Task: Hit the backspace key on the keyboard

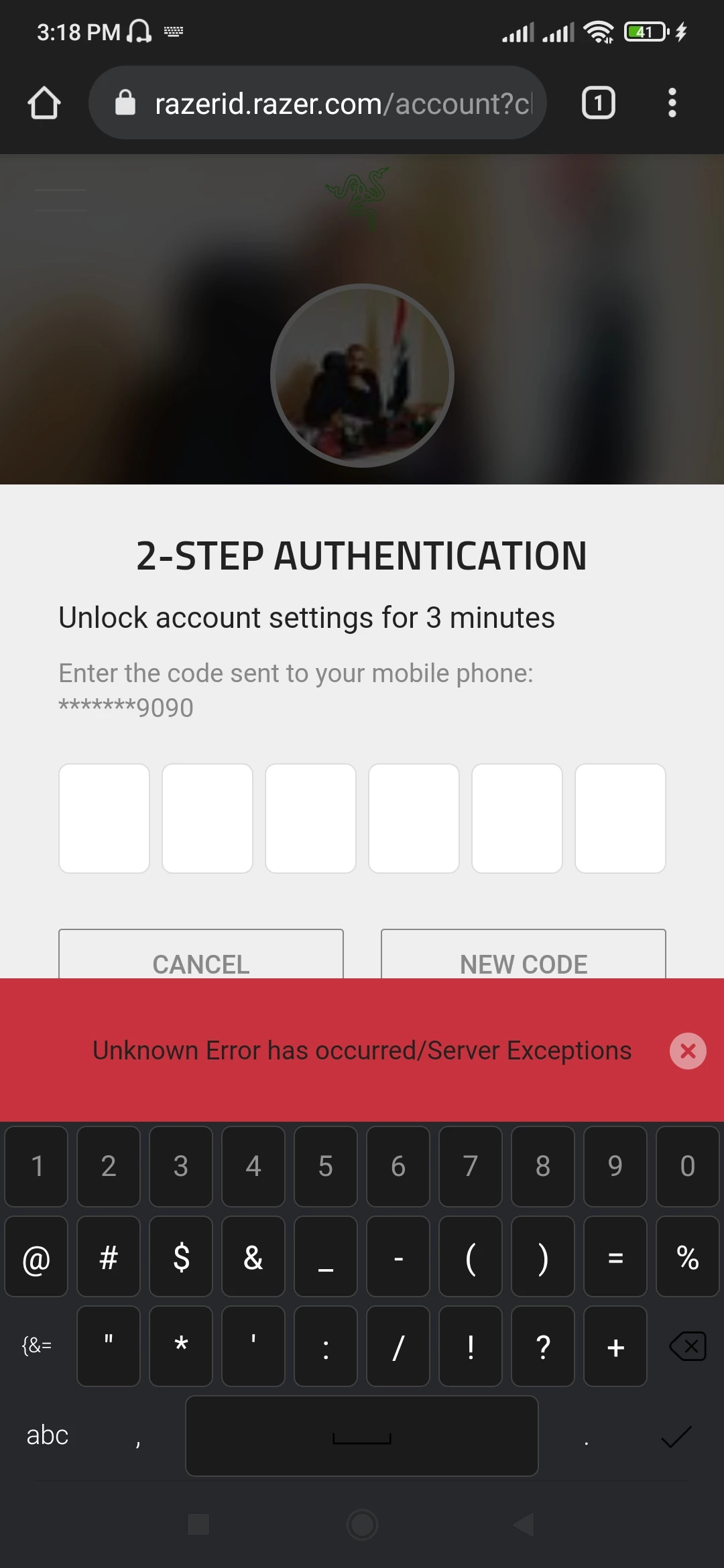Action: pyautogui.click(x=688, y=1346)
